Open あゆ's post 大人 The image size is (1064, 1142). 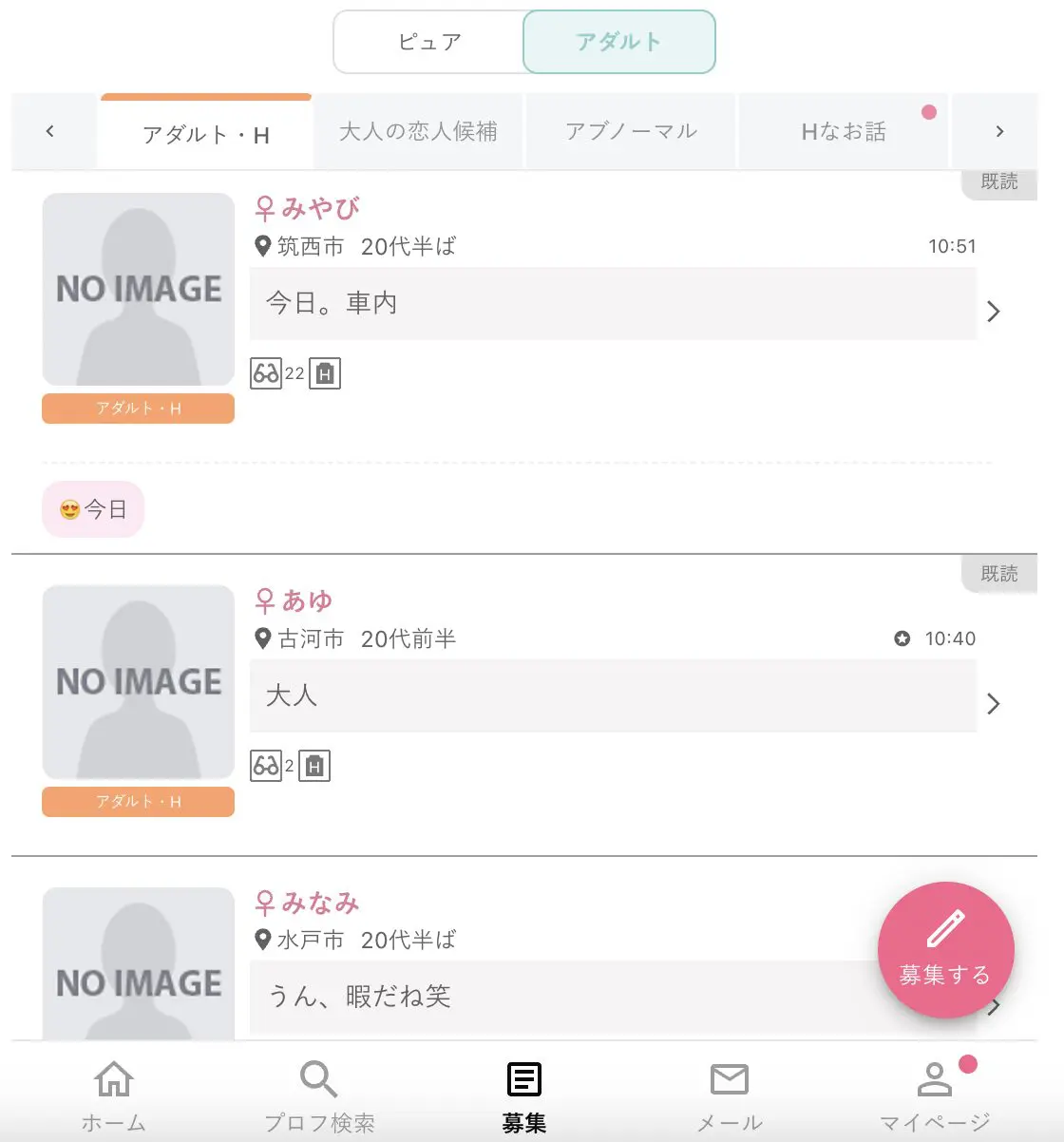click(x=613, y=695)
